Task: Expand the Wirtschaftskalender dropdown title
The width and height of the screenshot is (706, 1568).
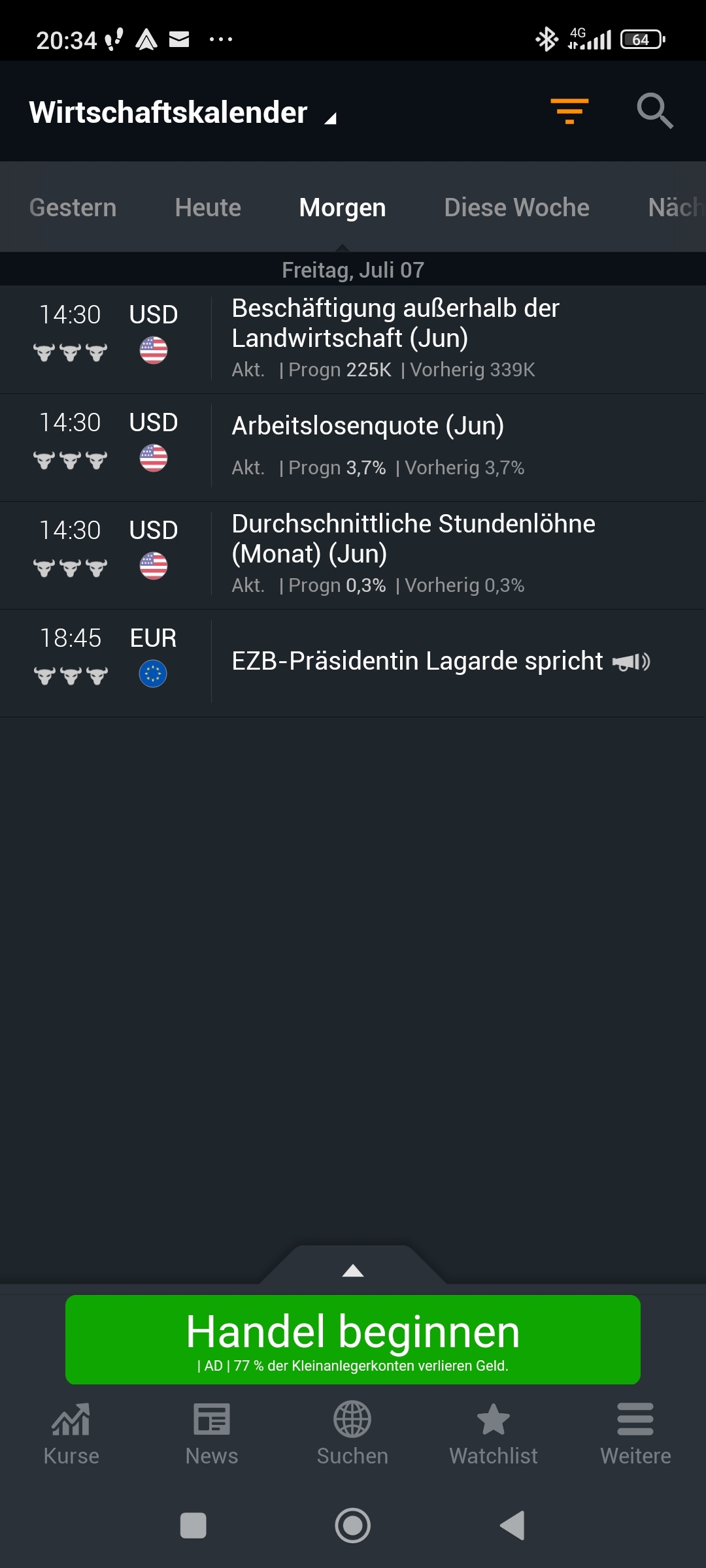Action: 182,113
